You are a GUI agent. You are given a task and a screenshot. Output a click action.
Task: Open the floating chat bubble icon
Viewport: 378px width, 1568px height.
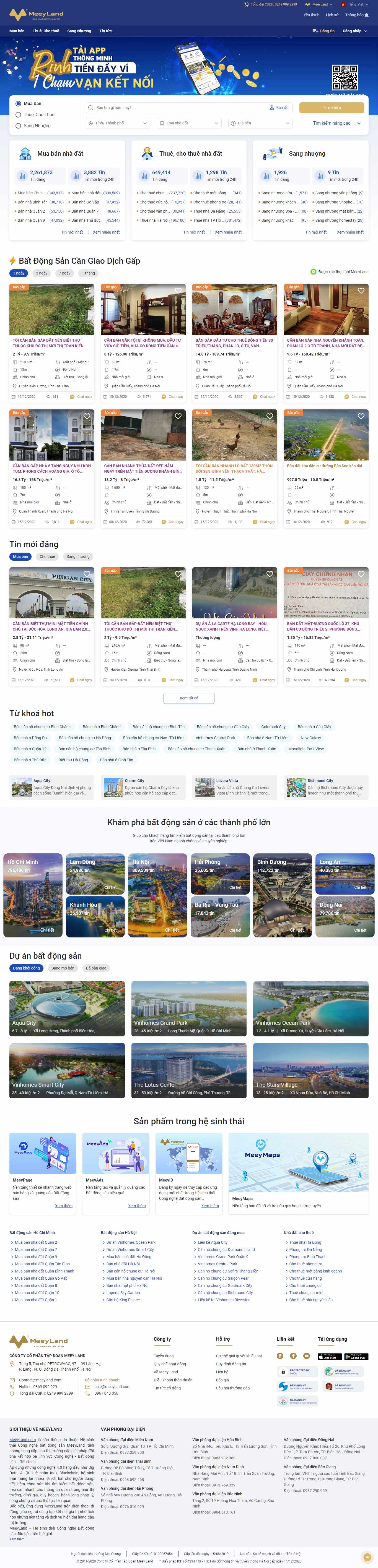[x=366, y=1557]
